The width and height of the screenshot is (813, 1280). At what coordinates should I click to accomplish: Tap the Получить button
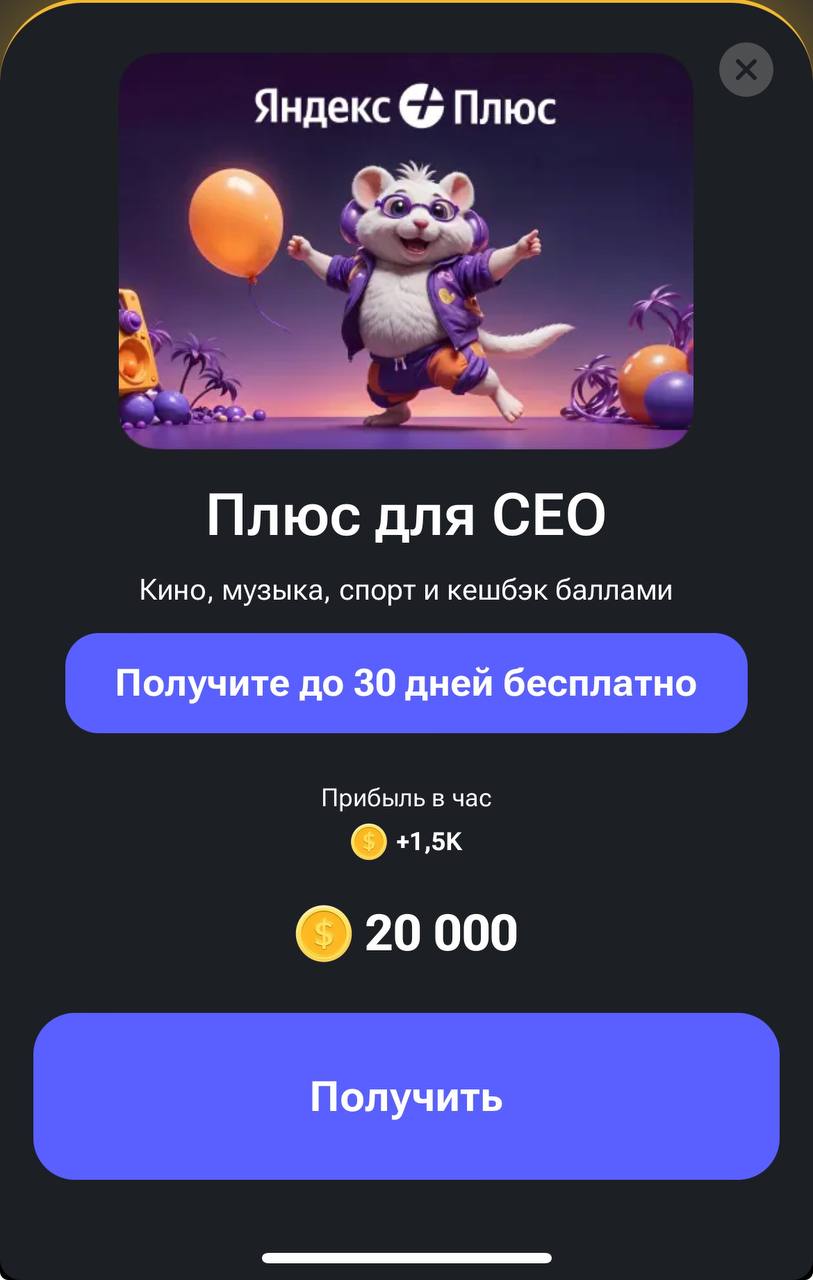click(406, 1097)
